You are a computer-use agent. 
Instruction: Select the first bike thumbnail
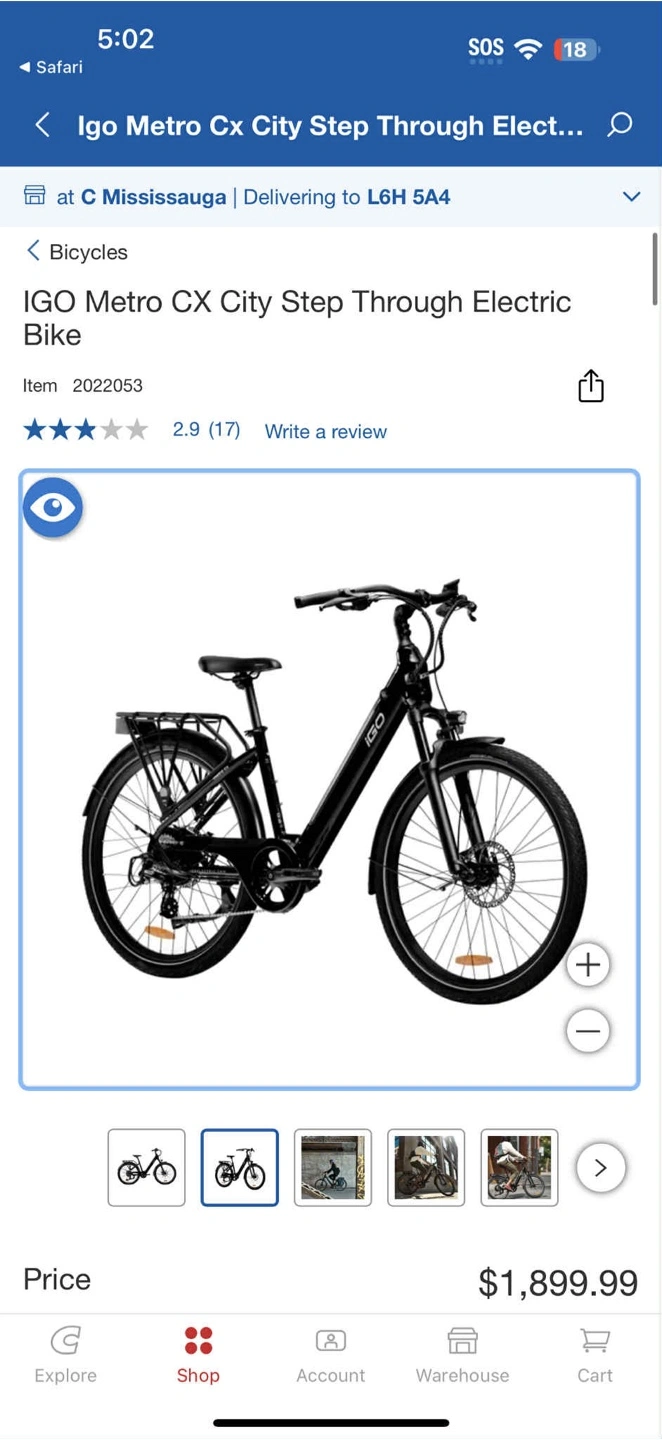[x=147, y=1167]
